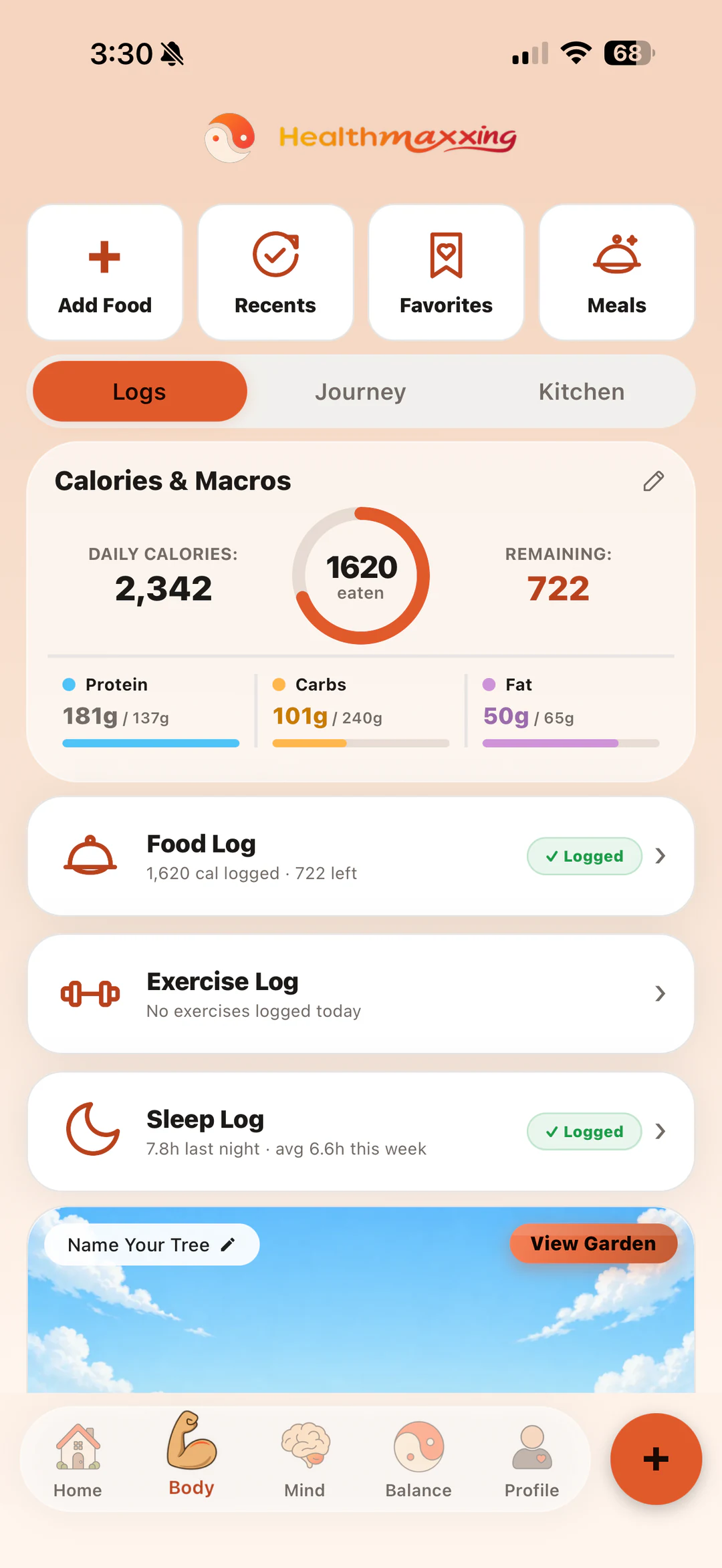Go to the Profile tab

pyautogui.click(x=531, y=1461)
